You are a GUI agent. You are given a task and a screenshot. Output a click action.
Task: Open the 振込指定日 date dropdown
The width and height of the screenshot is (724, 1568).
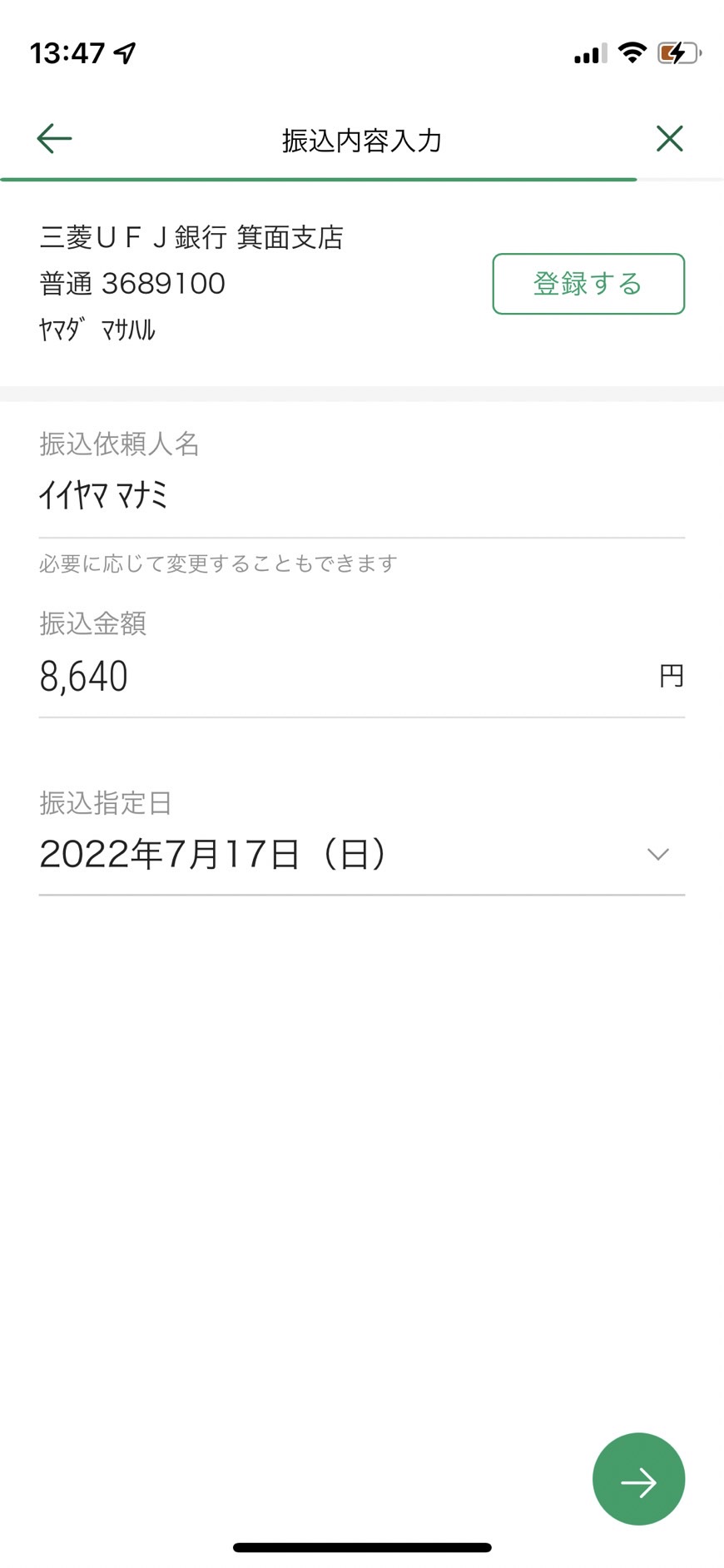tap(362, 855)
